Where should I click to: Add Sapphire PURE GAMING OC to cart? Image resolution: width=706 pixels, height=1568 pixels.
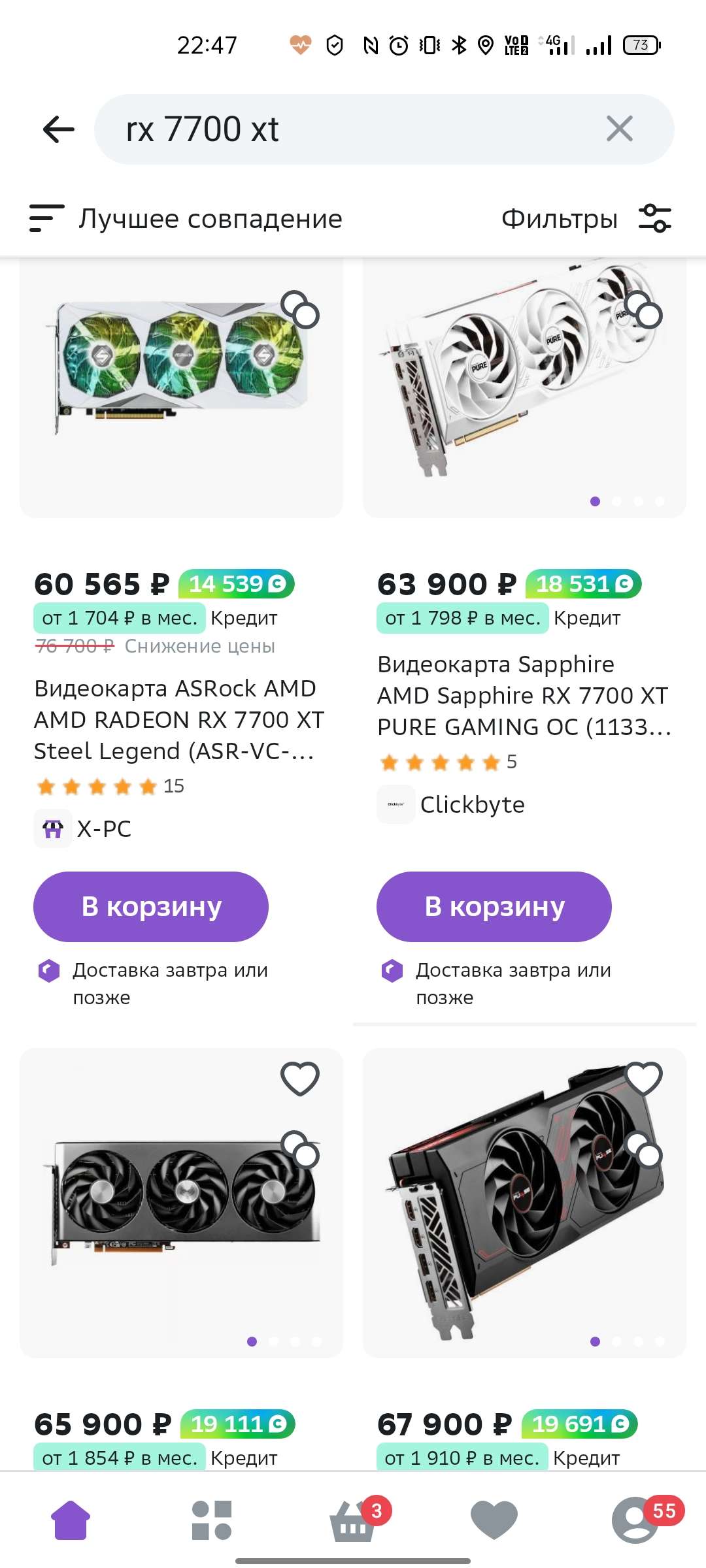[494, 907]
